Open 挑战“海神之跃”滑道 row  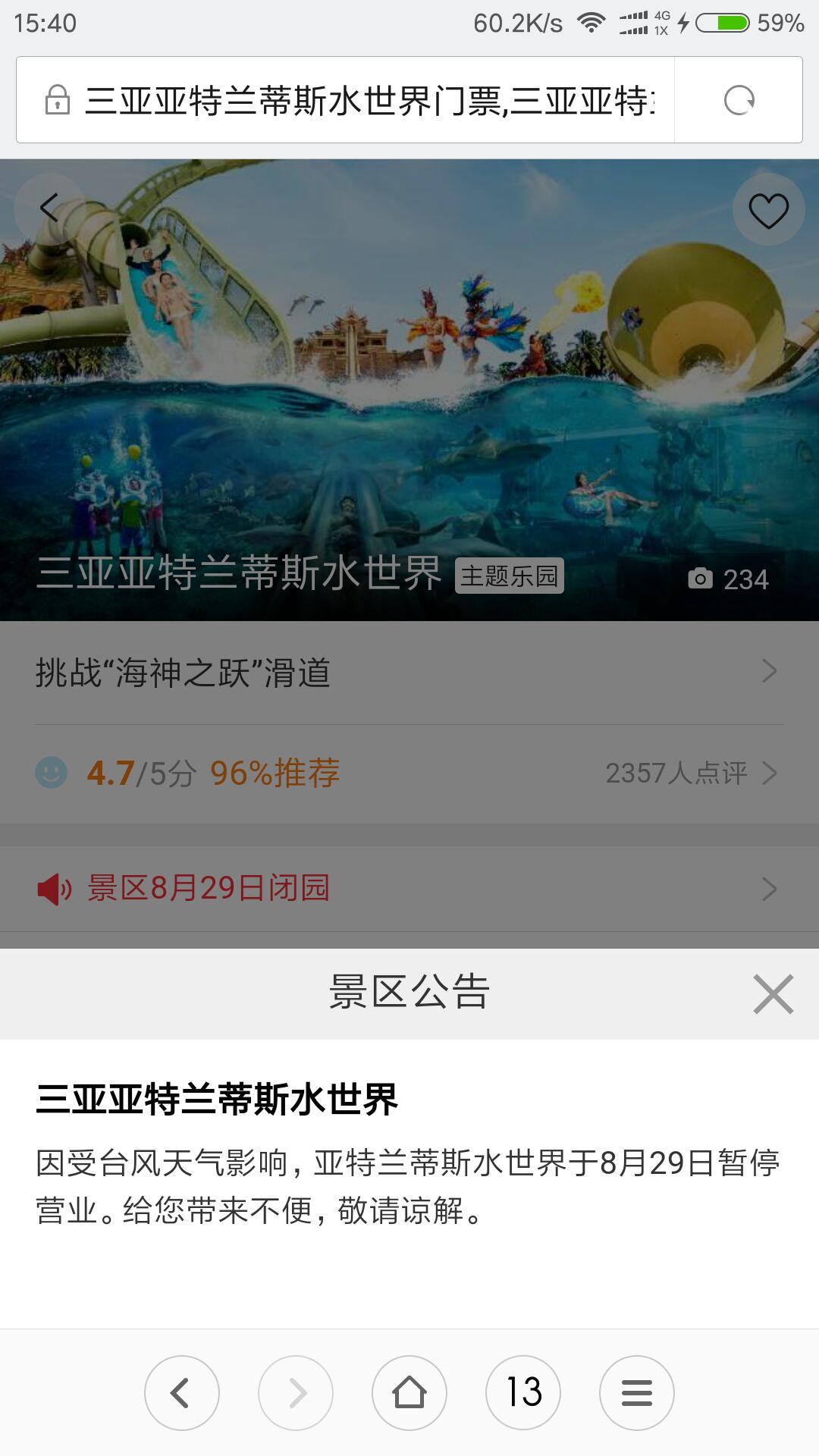pos(409,673)
